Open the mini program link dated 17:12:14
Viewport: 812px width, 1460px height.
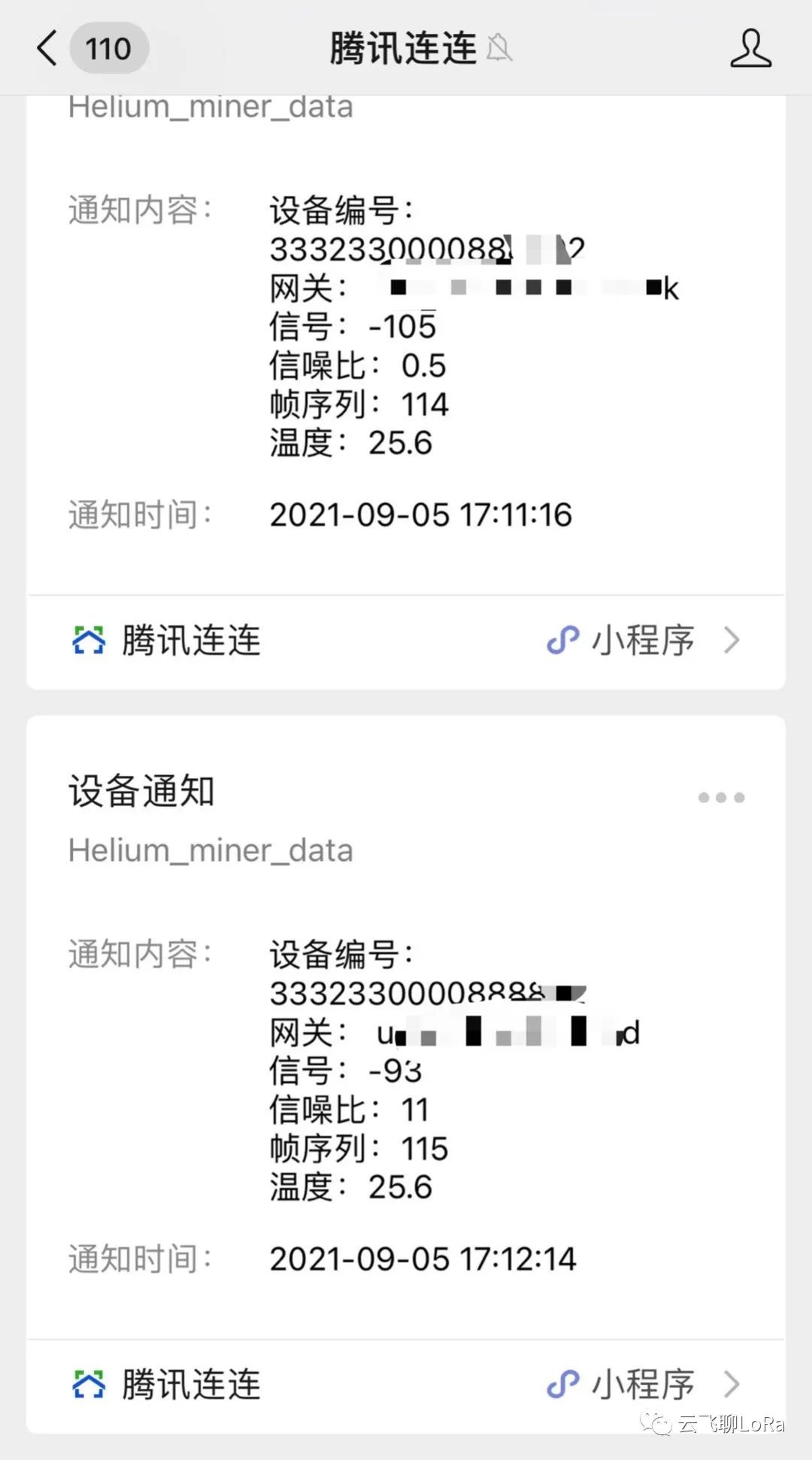coord(643,1385)
